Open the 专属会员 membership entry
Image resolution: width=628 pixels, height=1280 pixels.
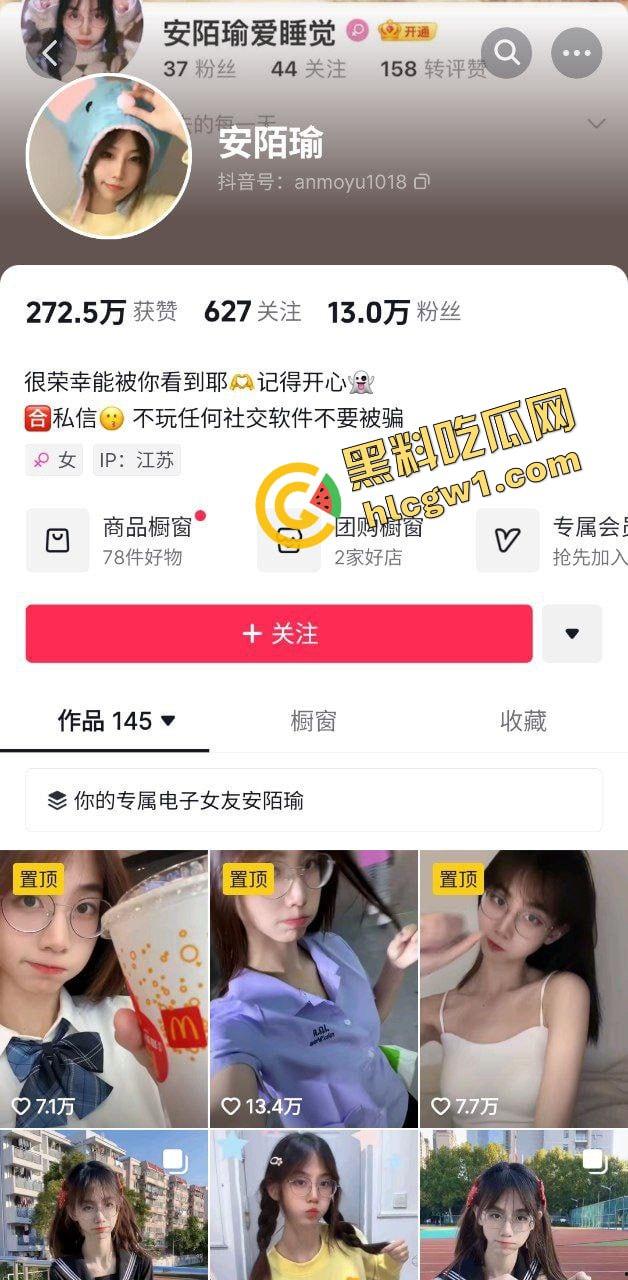point(560,540)
